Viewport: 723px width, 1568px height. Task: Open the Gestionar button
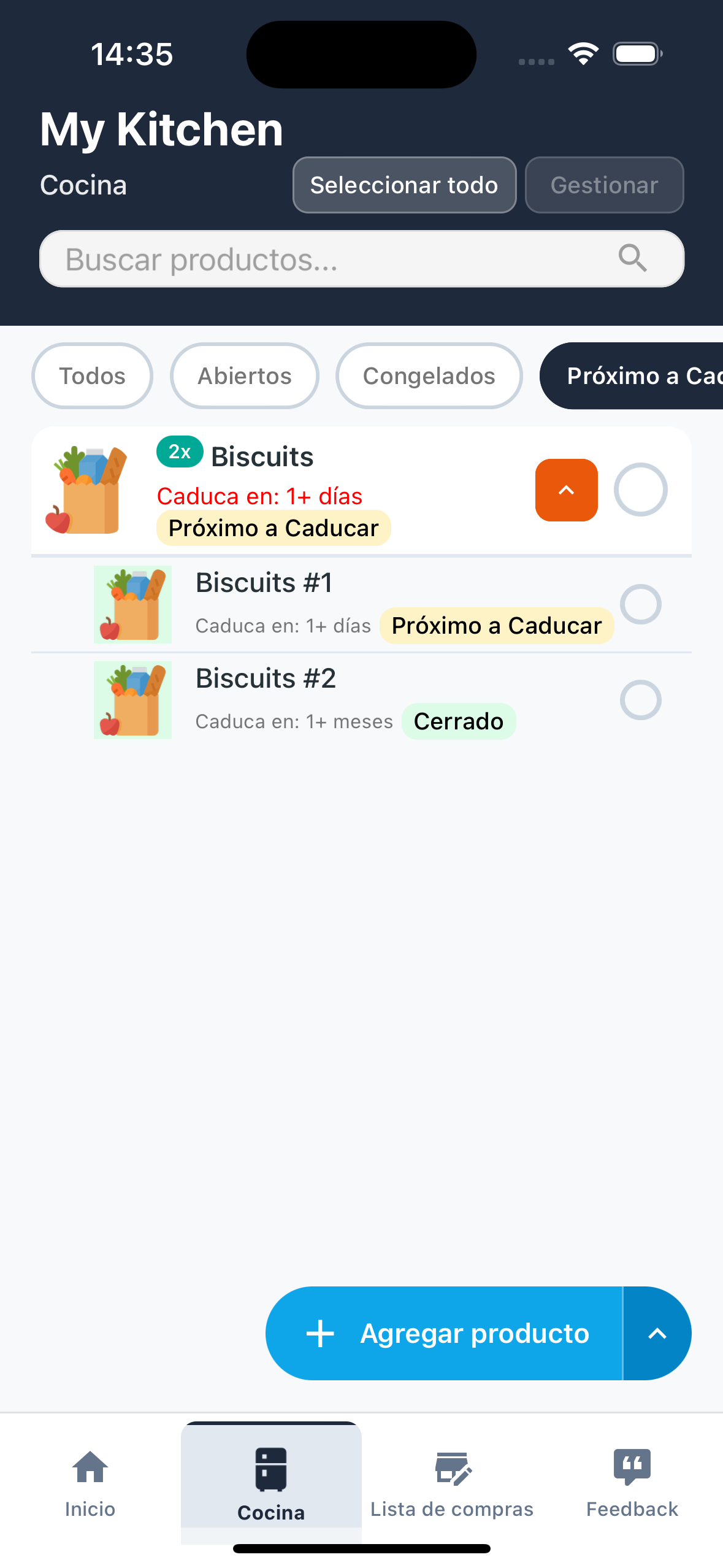coord(604,185)
